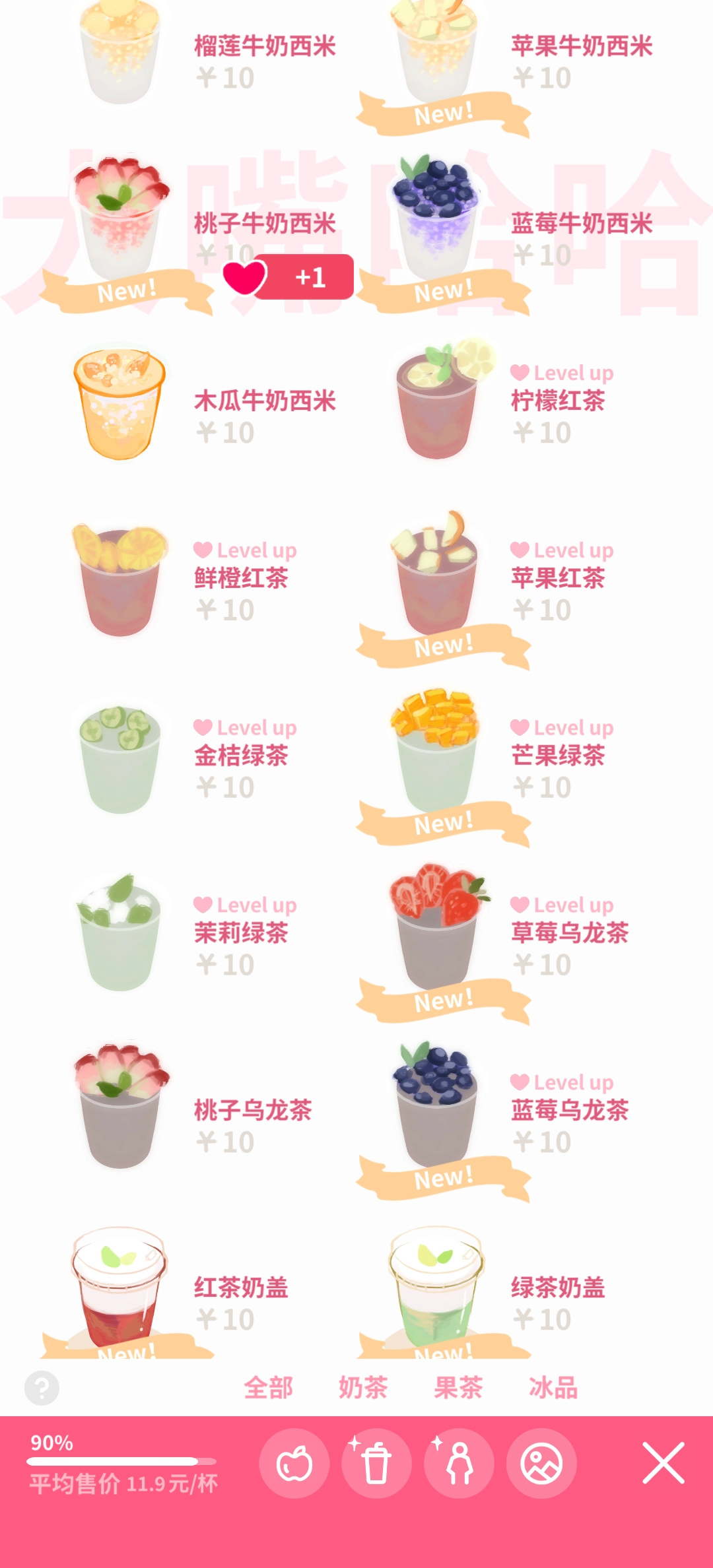Viewport: 713px width, 1568px height.
Task: Open the help question mark icon
Action: pos(42,1388)
